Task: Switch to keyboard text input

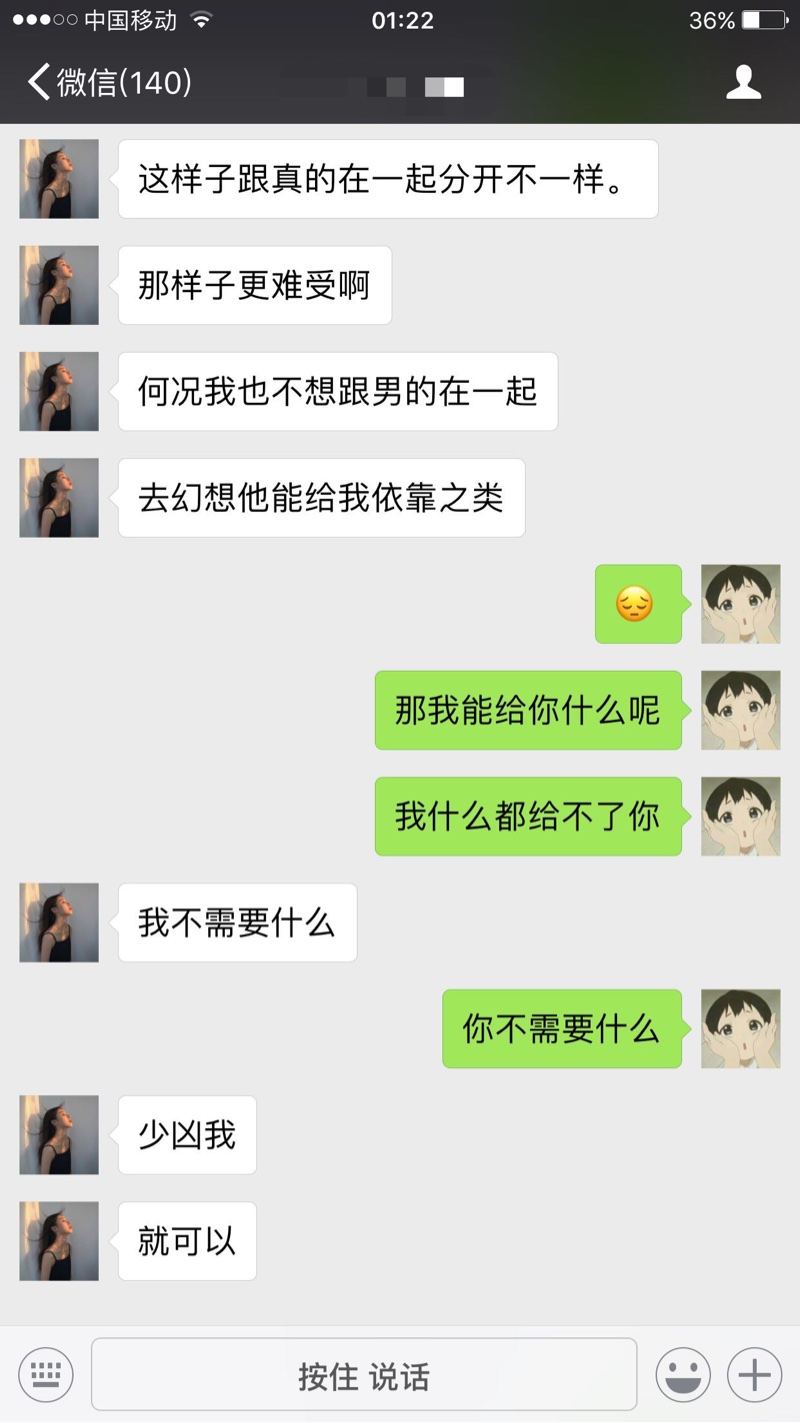Action: click(x=45, y=1375)
